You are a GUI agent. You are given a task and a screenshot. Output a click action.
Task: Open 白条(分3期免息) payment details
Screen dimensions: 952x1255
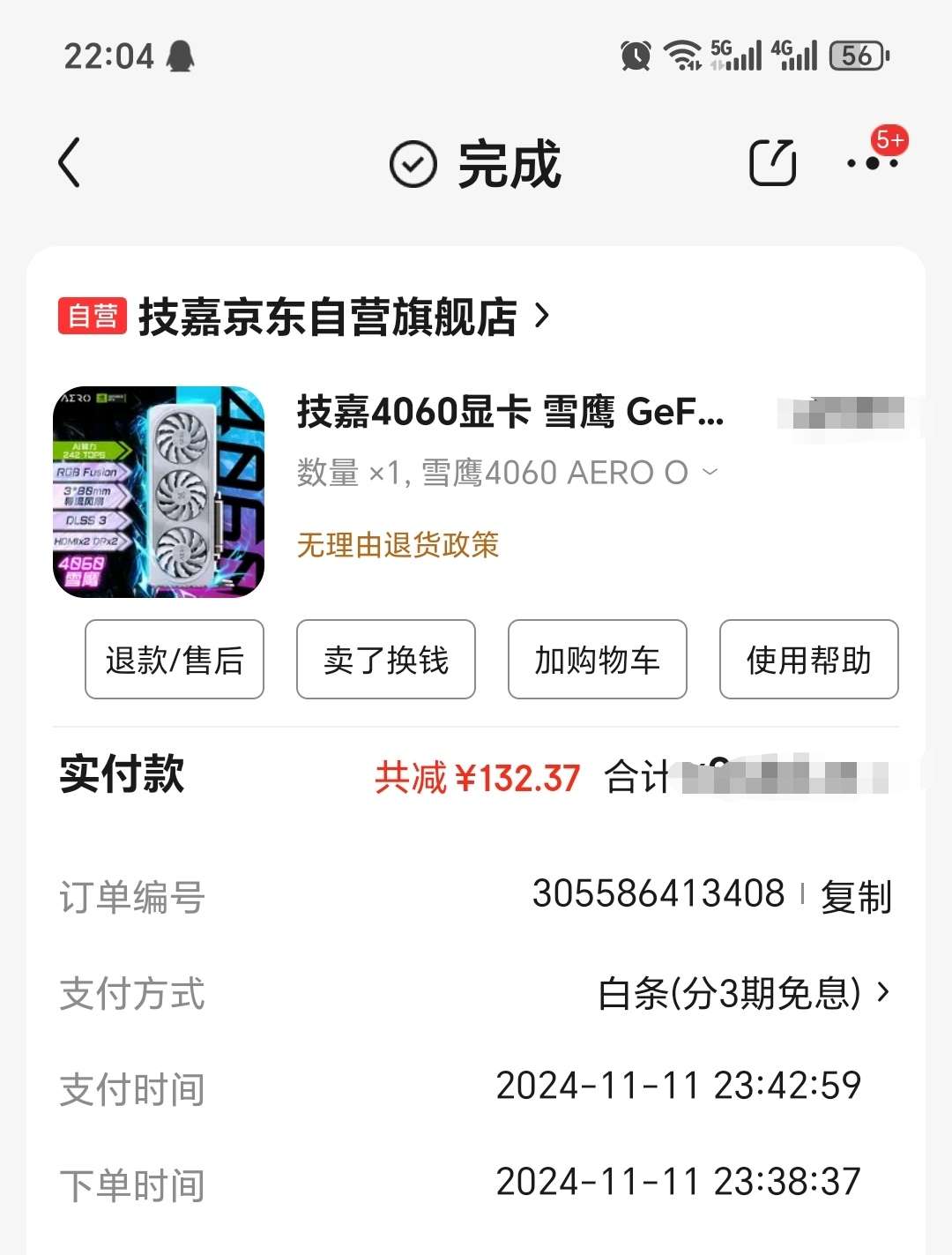[x=745, y=993]
